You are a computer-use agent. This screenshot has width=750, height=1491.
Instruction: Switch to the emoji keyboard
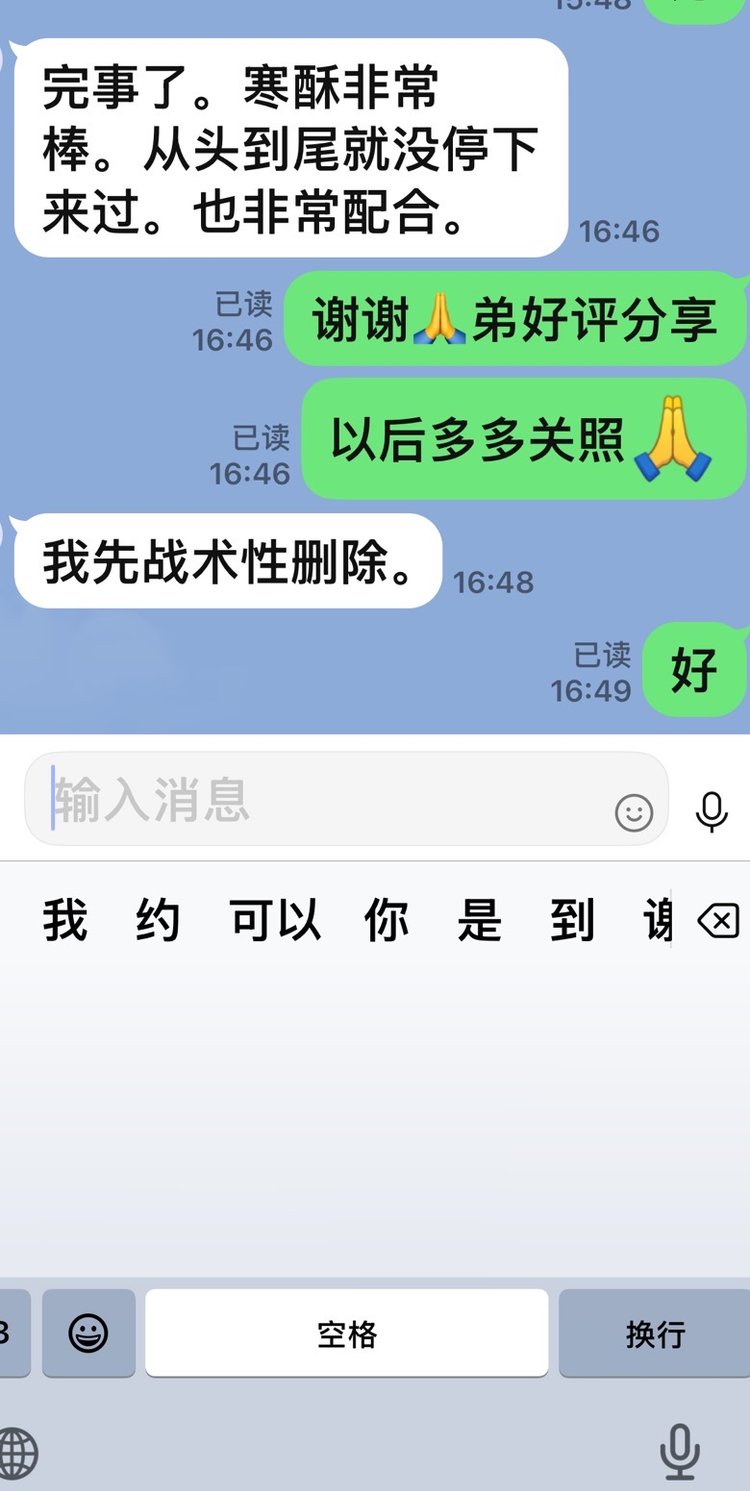(x=88, y=1333)
